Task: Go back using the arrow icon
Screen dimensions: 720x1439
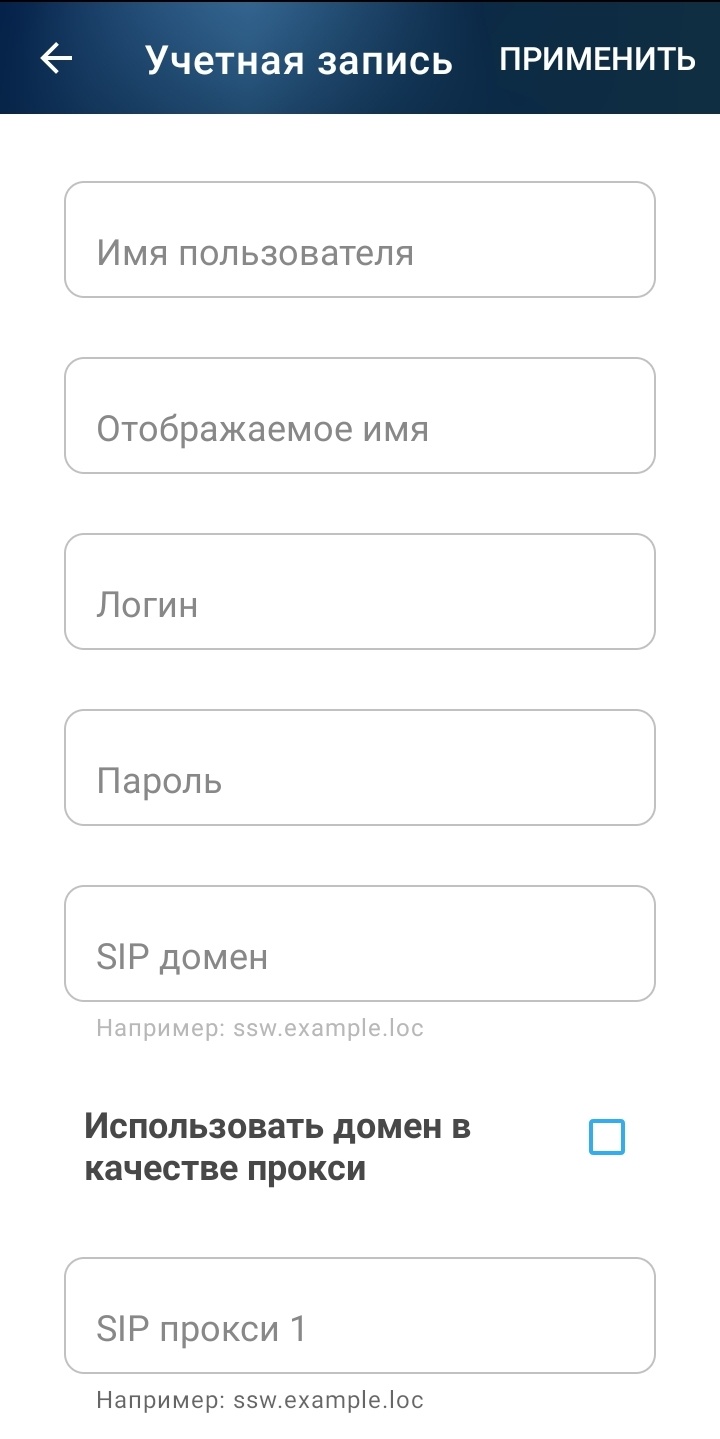Action: (56, 59)
